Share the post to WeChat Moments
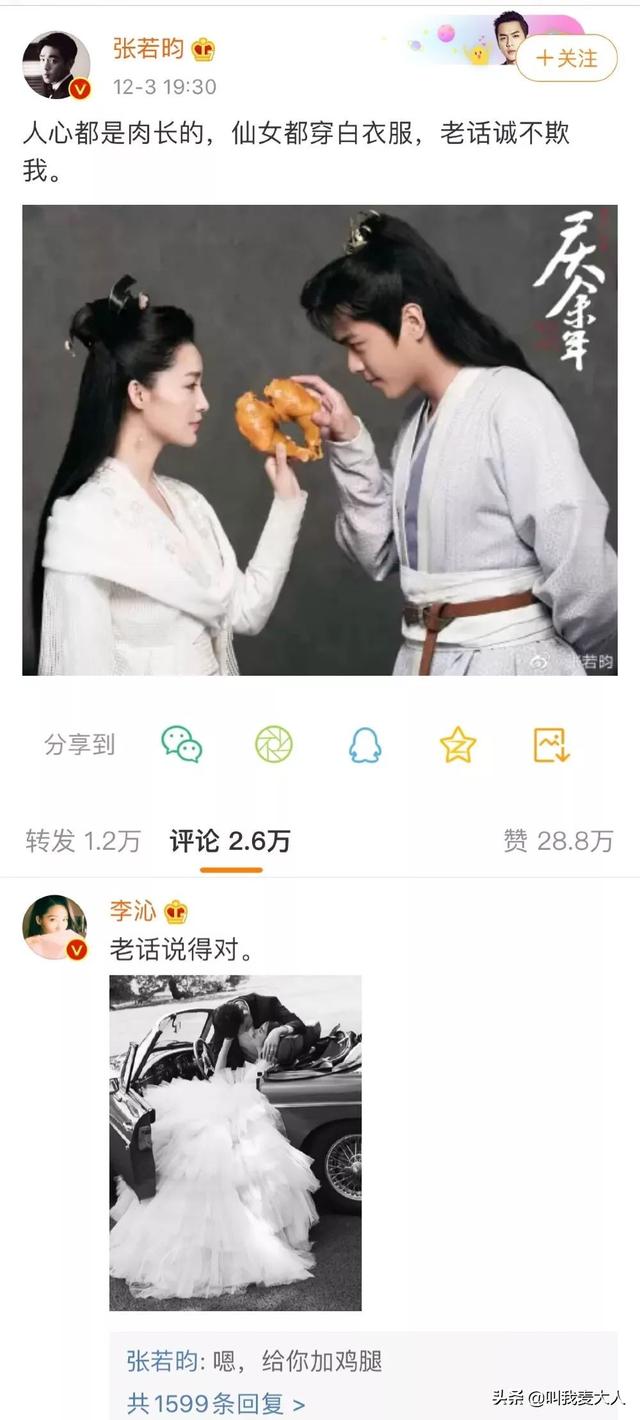 click(x=273, y=744)
